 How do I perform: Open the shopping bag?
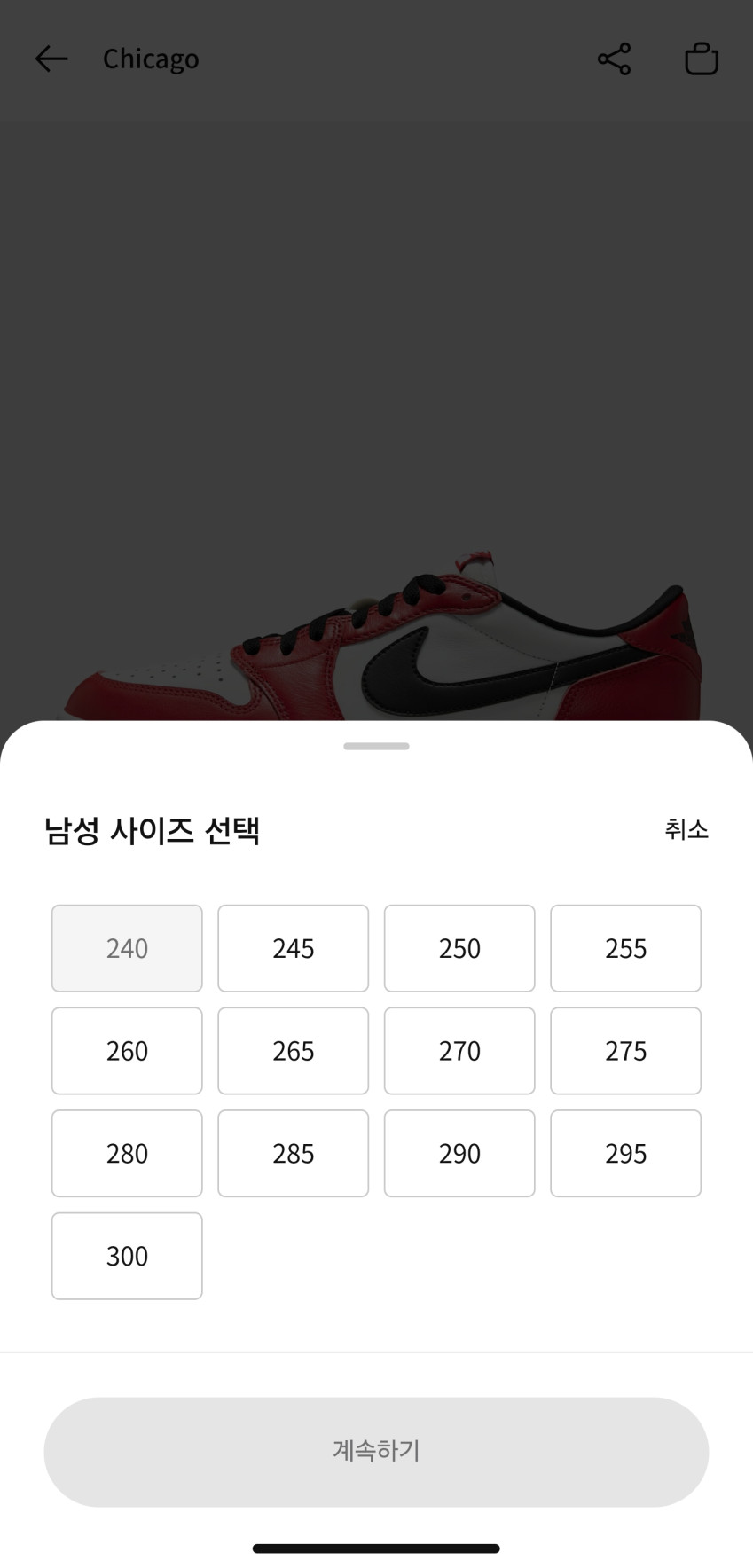pyautogui.click(x=701, y=59)
